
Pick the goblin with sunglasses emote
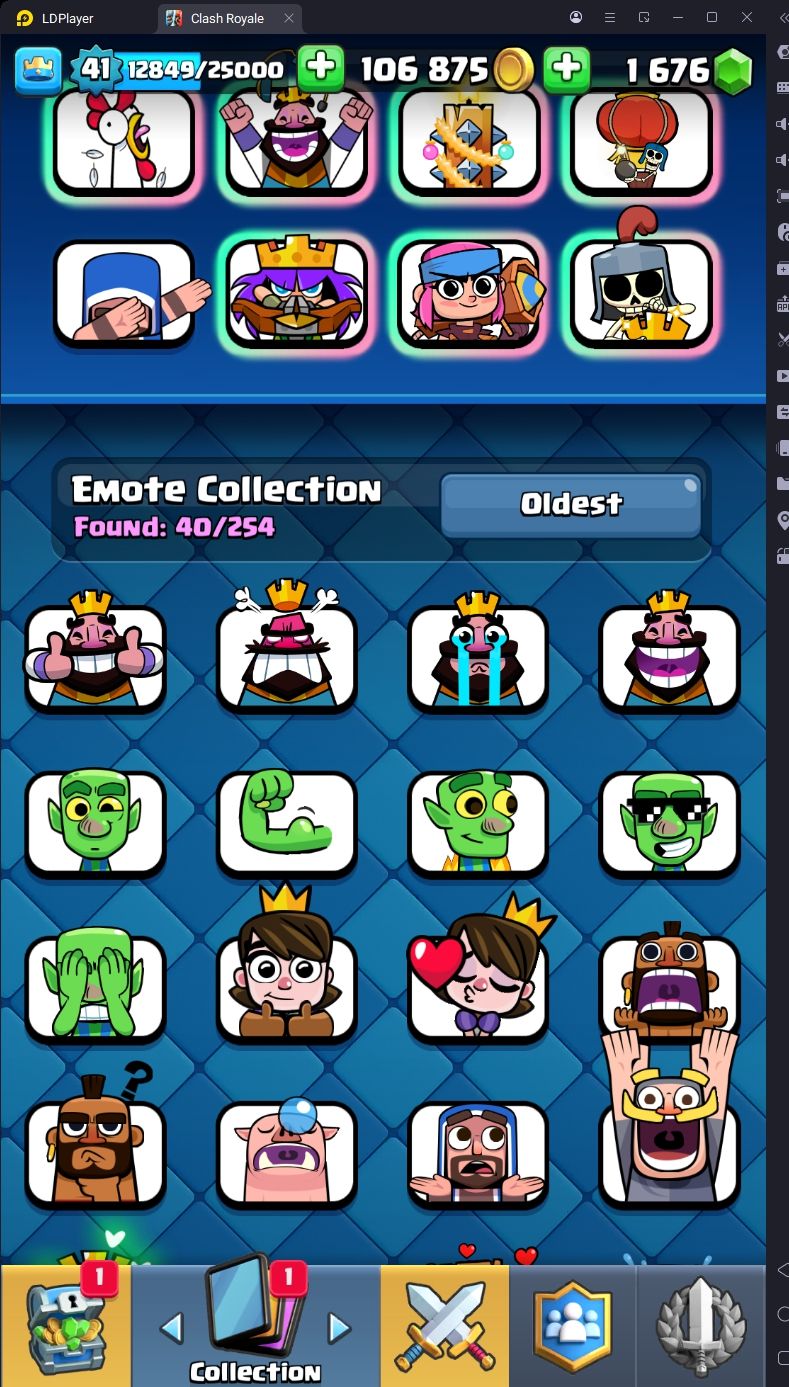[669, 822]
